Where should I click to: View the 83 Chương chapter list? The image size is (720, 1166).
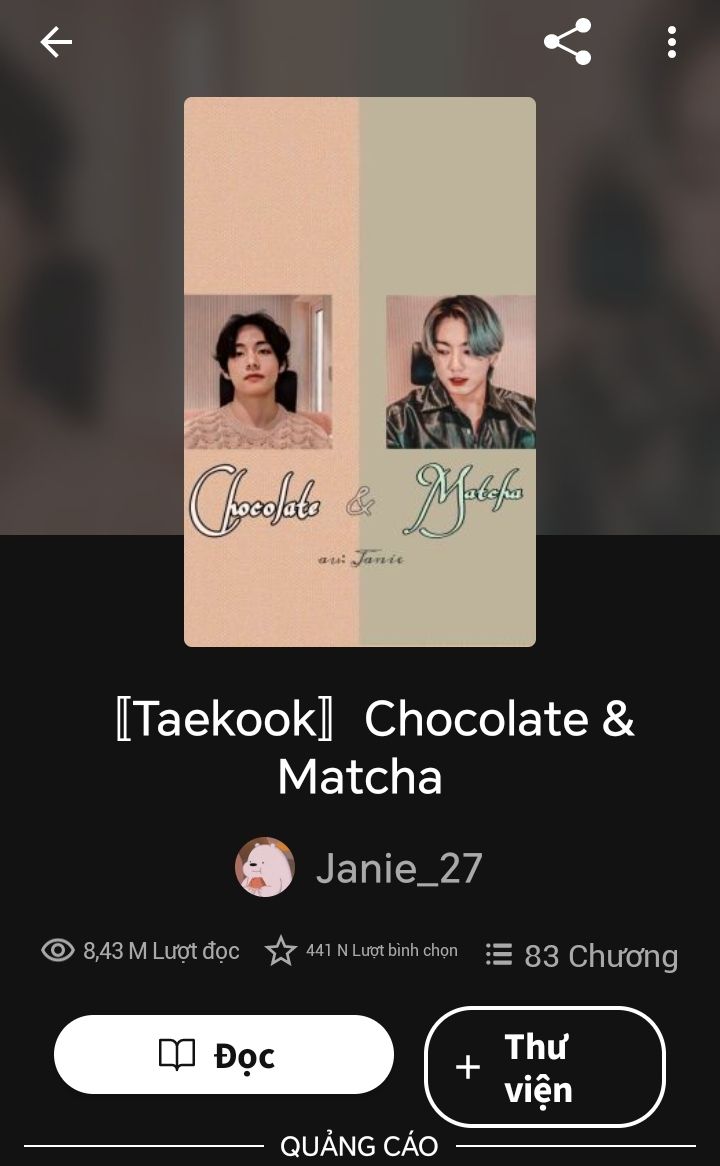coord(581,955)
